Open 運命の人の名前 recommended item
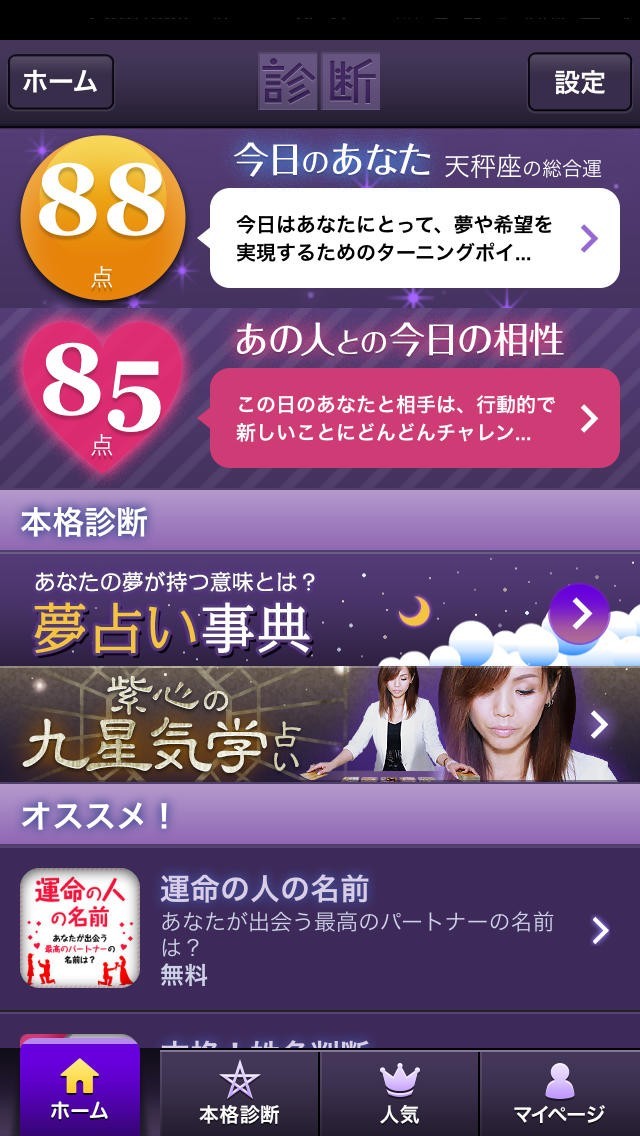 point(320,928)
